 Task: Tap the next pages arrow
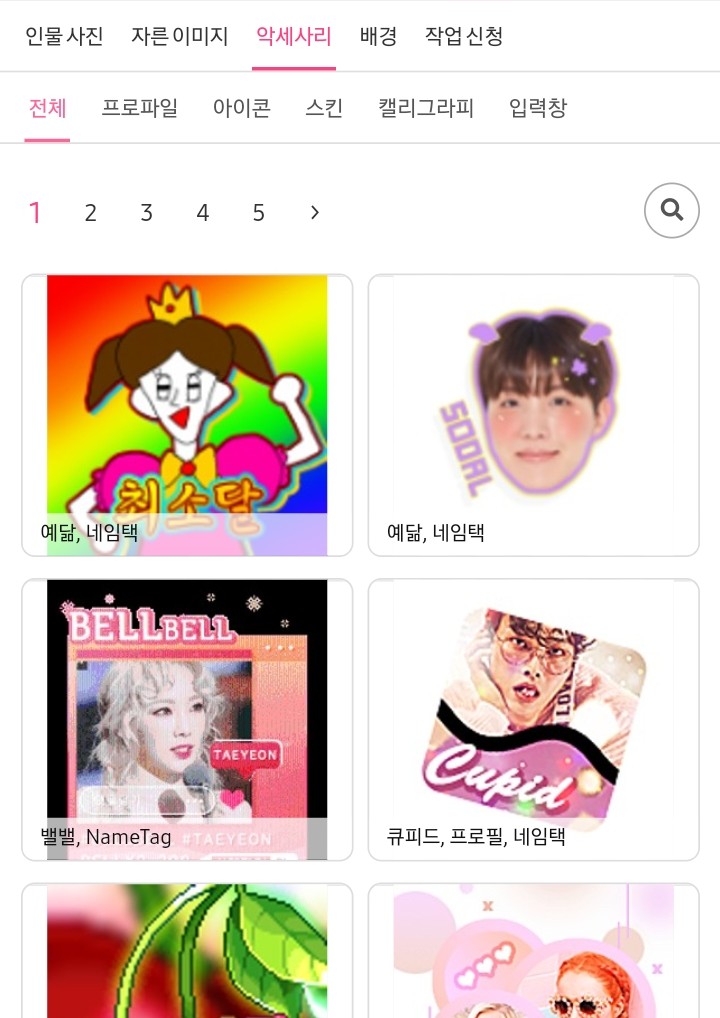(x=315, y=213)
